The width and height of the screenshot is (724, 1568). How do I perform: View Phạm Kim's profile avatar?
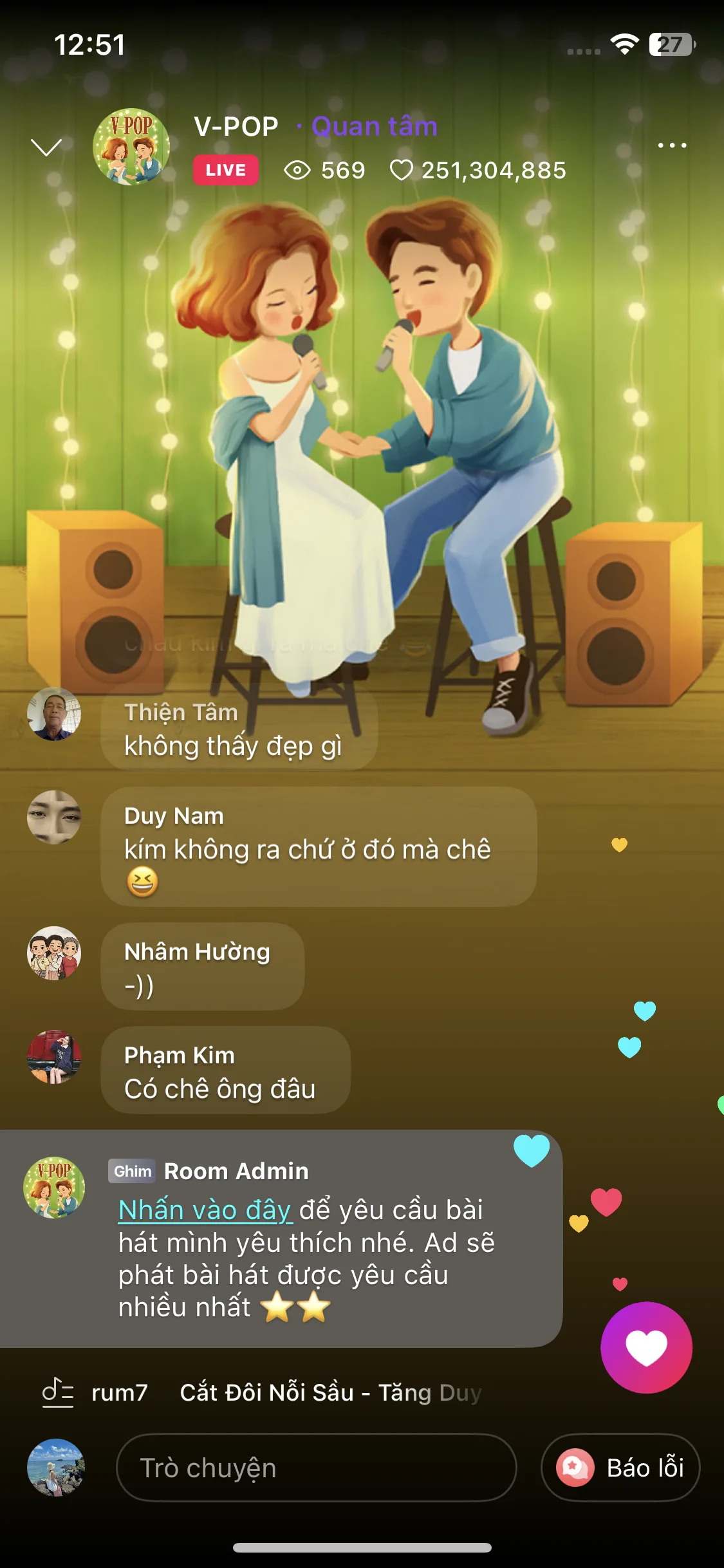pos(54,1057)
